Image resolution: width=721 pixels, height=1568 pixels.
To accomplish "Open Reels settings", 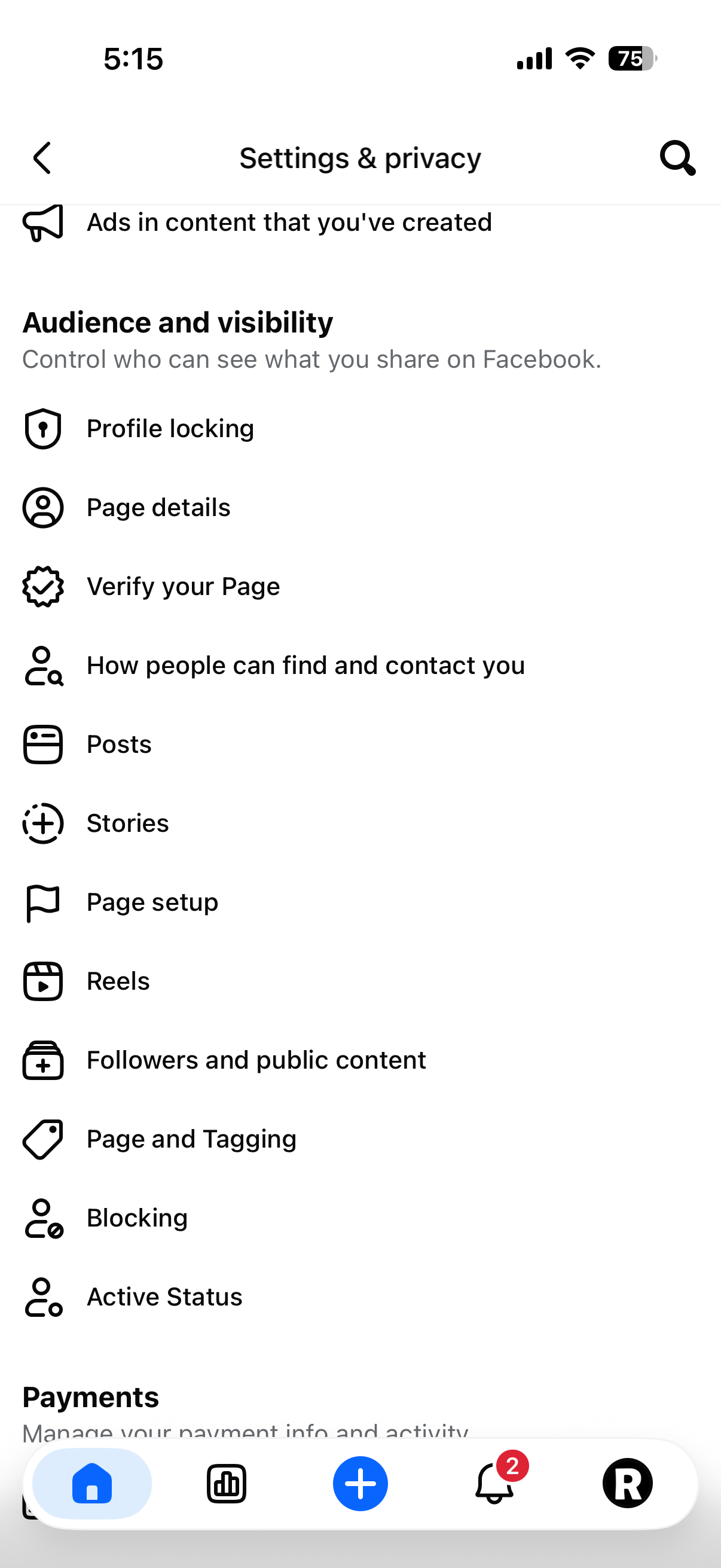I will (360, 981).
